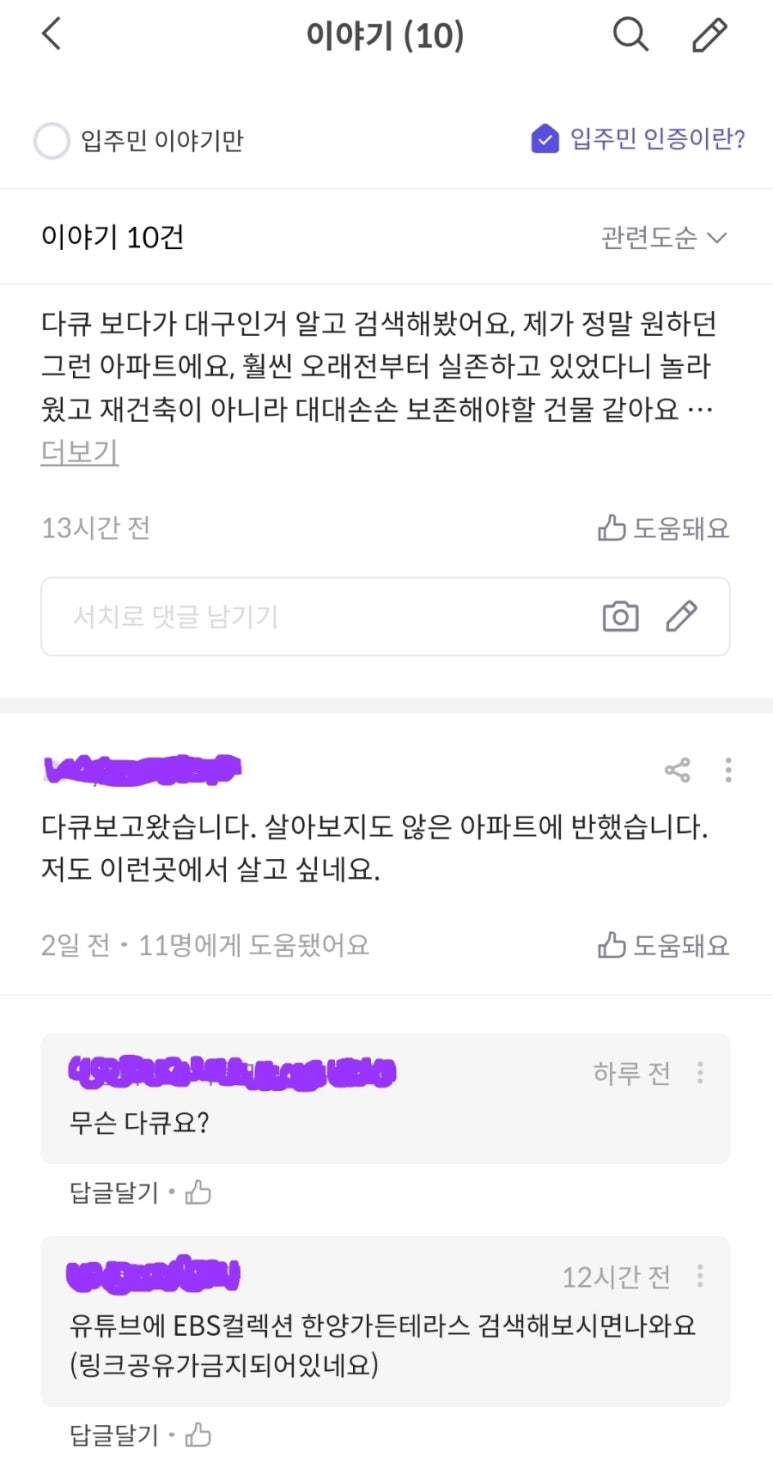Like the 무슨 다큐요? comment
Image resolution: width=773 pixels, height=1475 pixels.
tap(199, 1192)
